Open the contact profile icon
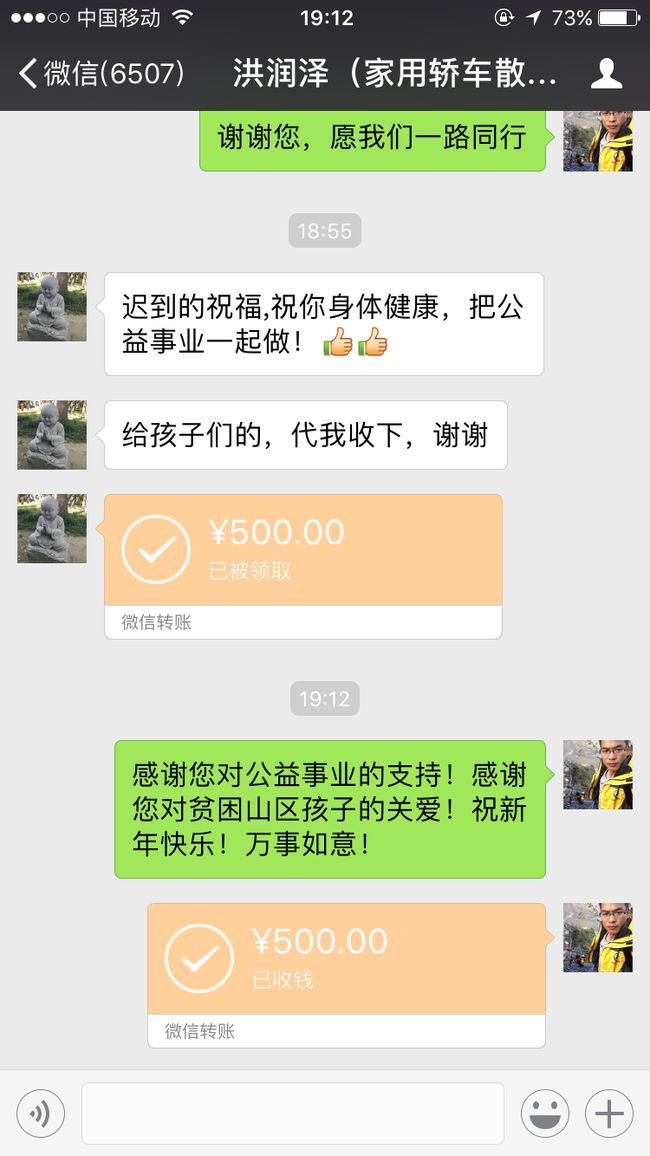The image size is (650, 1156). click(607, 74)
